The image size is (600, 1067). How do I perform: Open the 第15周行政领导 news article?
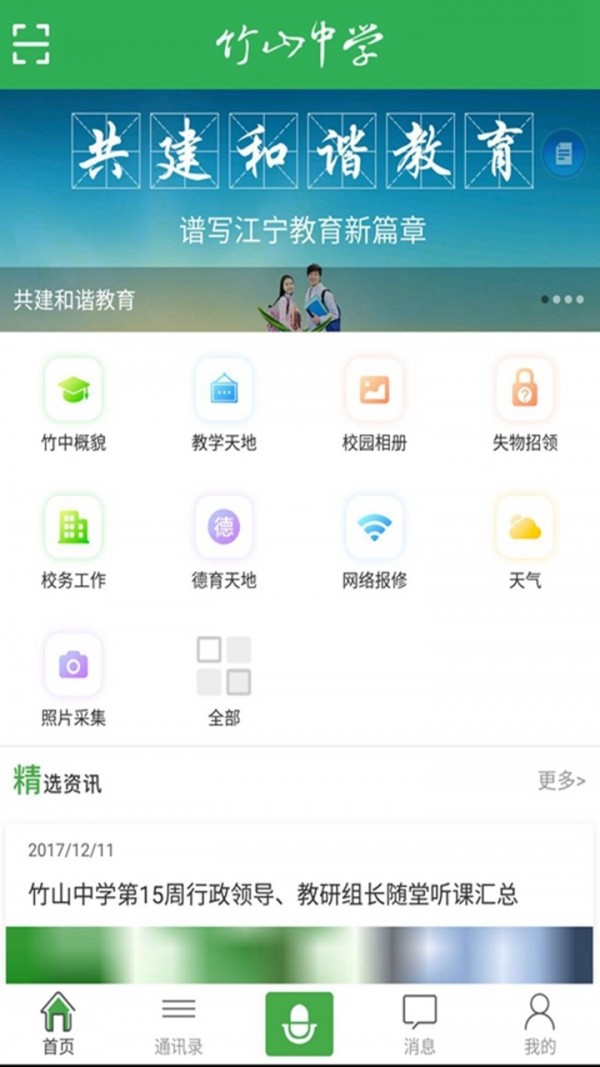273,893
